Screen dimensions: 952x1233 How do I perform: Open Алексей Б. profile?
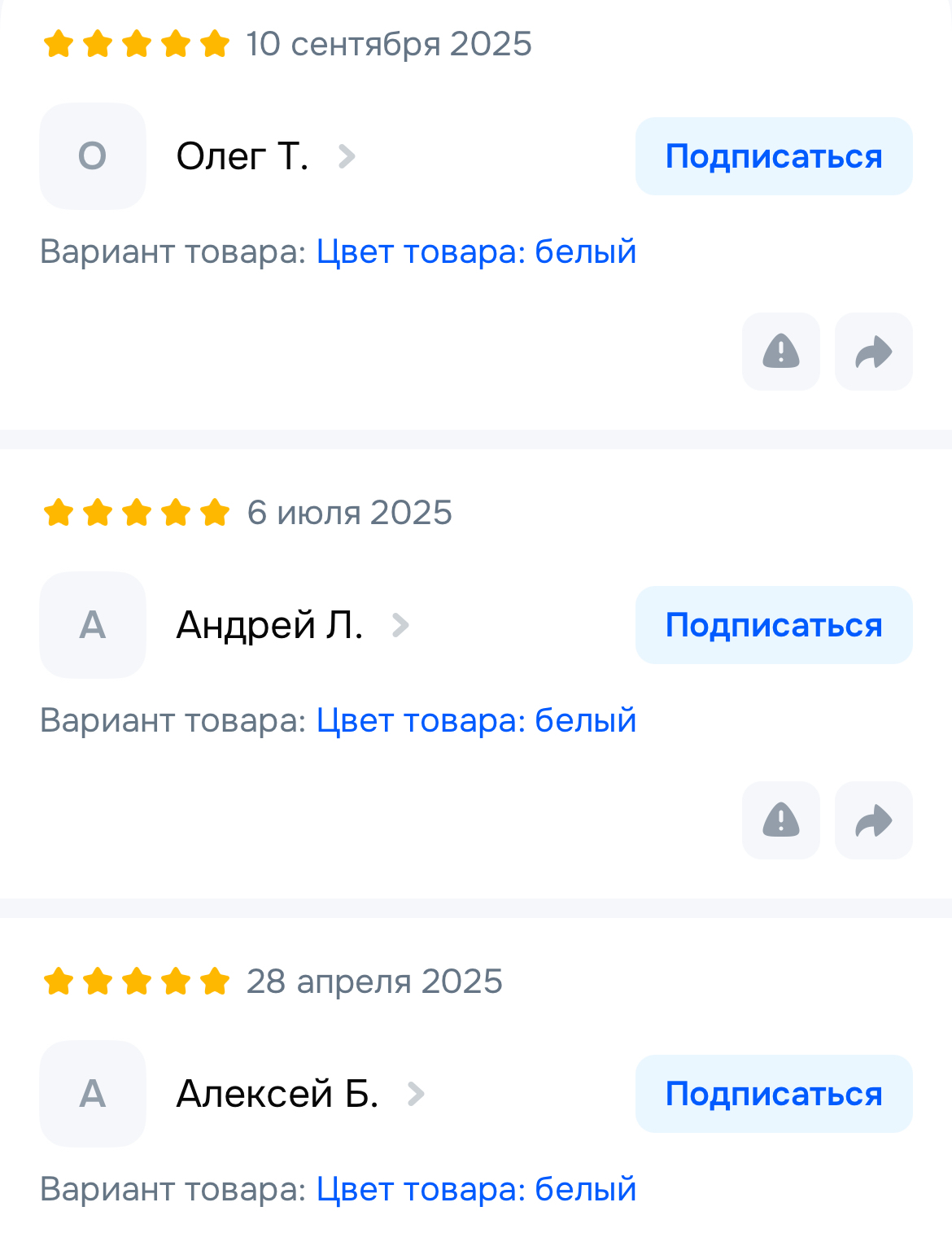tap(277, 1094)
